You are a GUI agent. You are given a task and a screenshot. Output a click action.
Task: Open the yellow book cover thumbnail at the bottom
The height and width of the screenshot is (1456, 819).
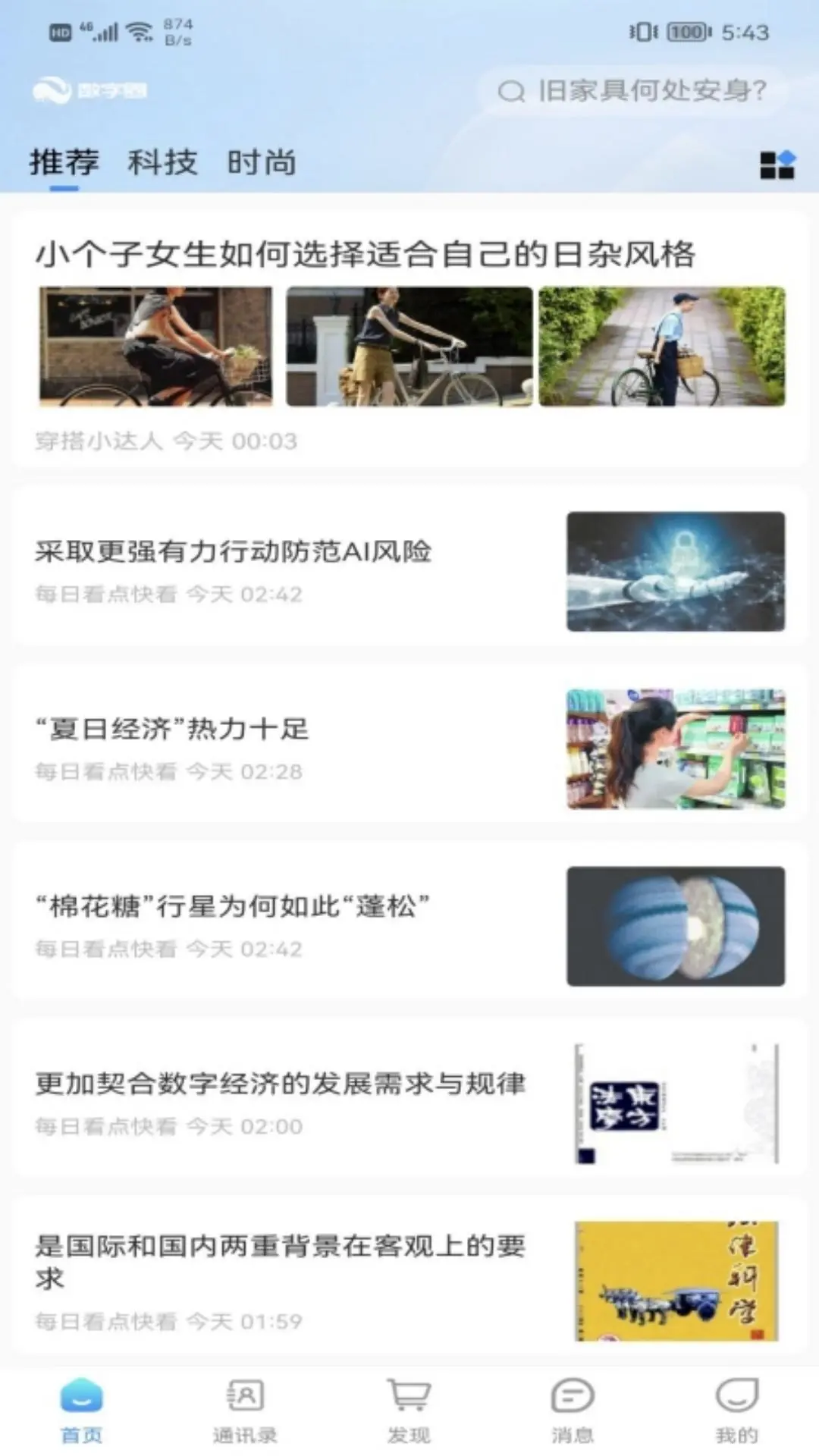pos(673,1280)
